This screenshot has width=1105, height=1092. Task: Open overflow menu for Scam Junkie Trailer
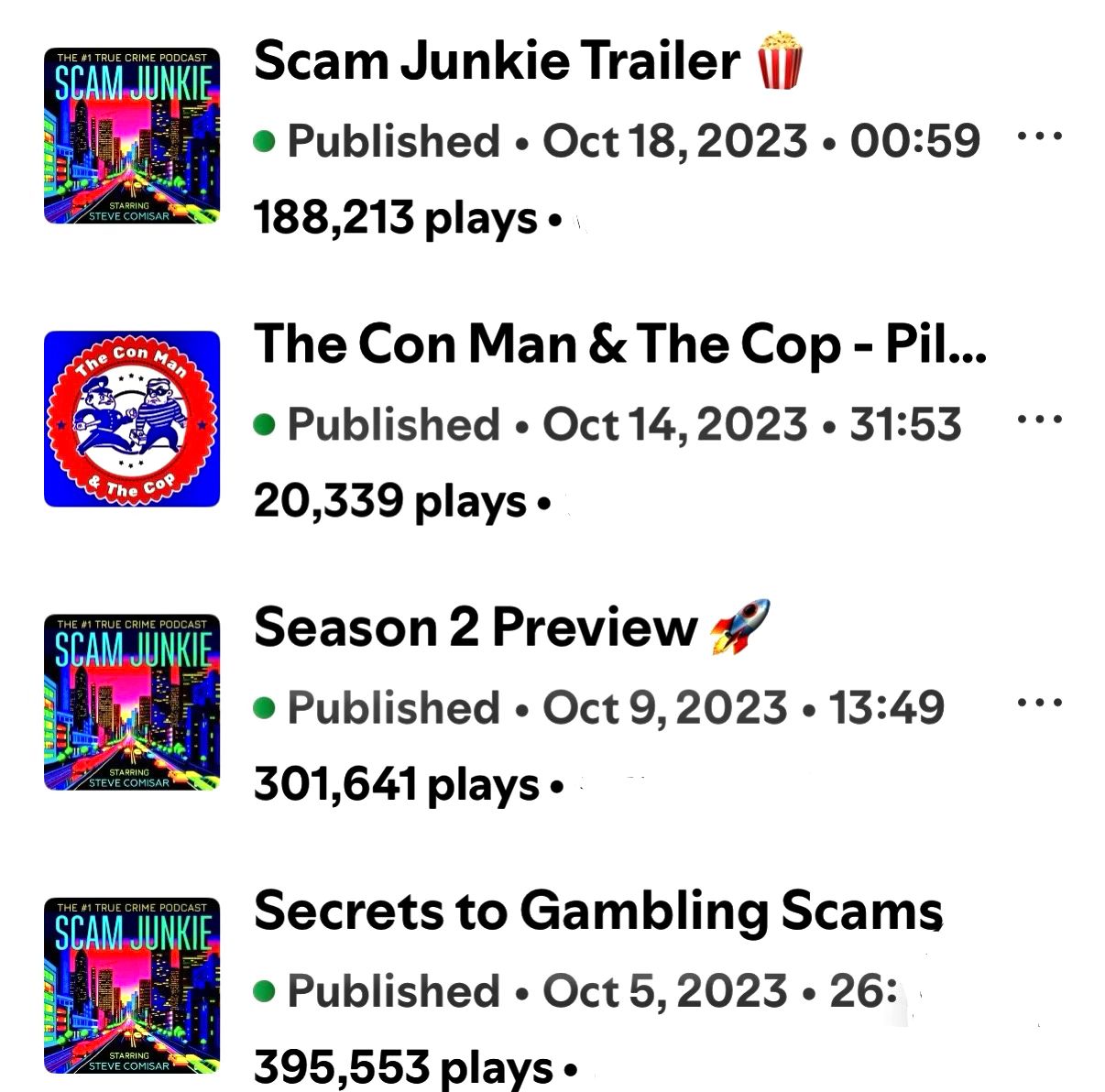(x=1039, y=137)
